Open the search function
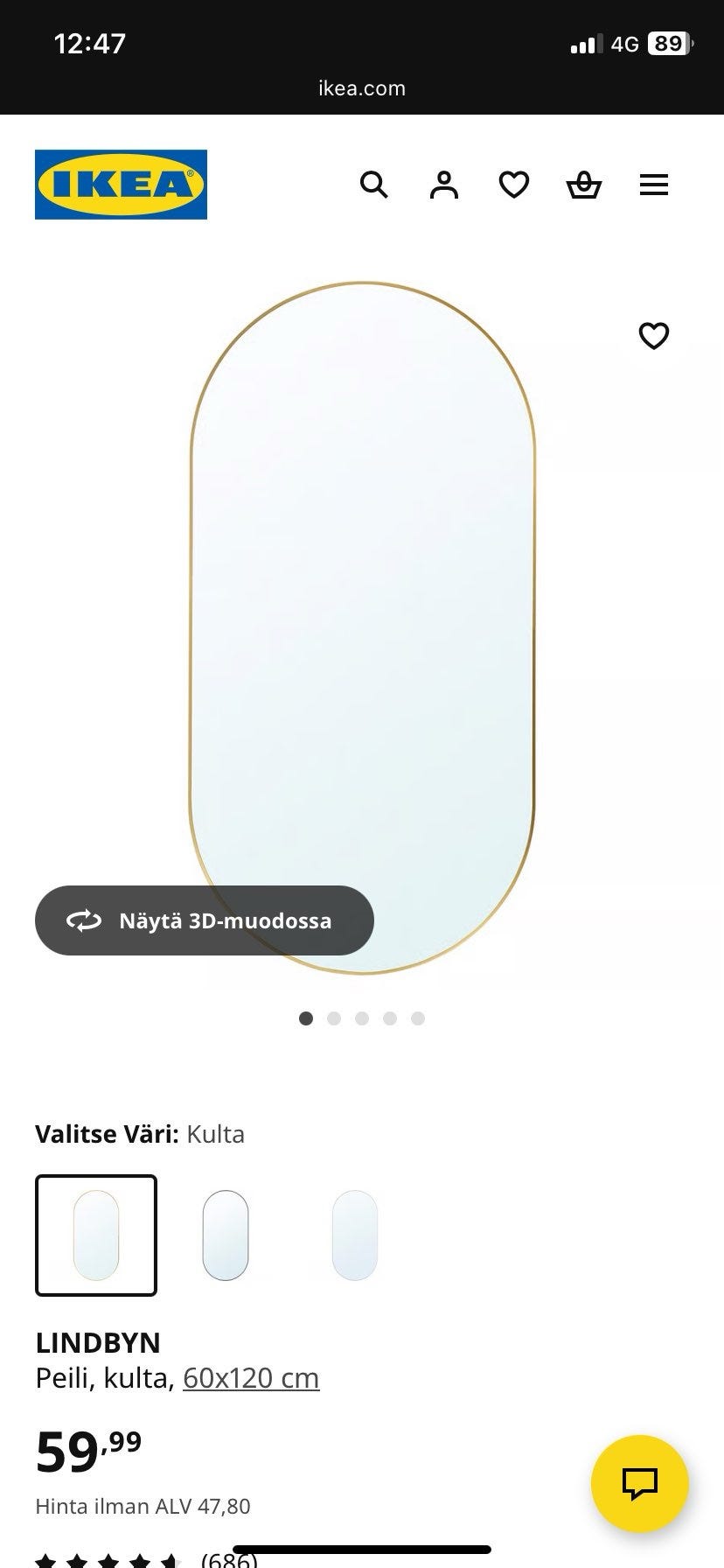 click(374, 185)
